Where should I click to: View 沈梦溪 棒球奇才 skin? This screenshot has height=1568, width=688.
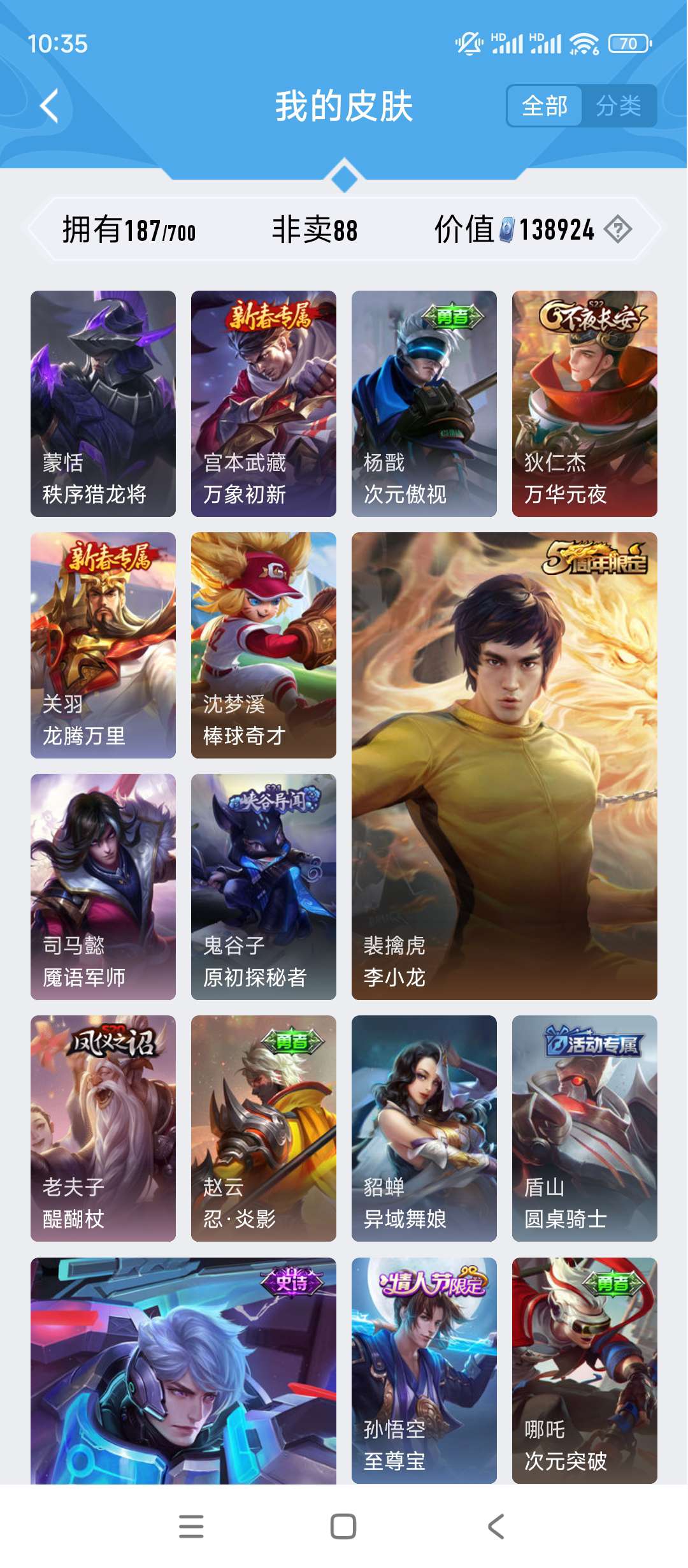pyautogui.click(x=264, y=645)
